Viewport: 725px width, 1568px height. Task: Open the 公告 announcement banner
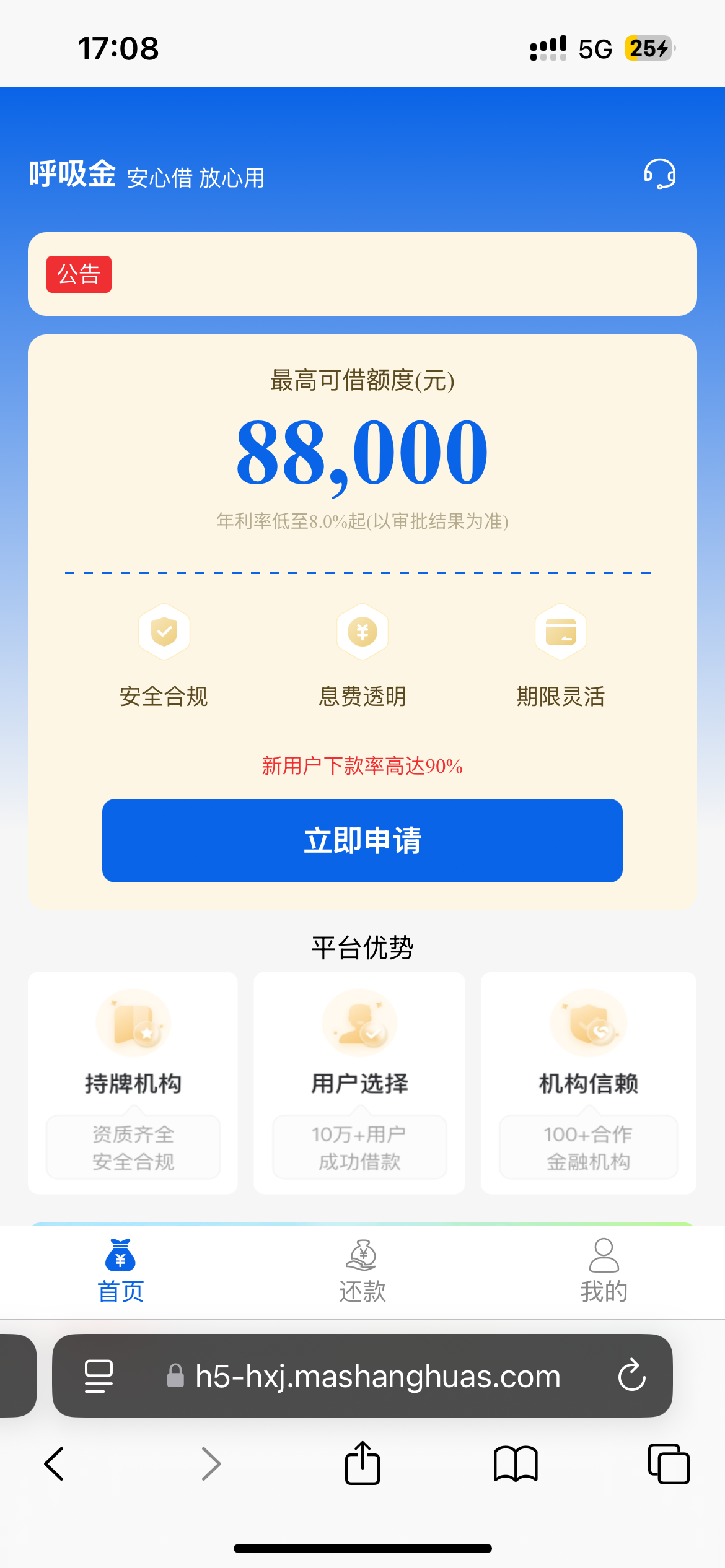pos(362,274)
